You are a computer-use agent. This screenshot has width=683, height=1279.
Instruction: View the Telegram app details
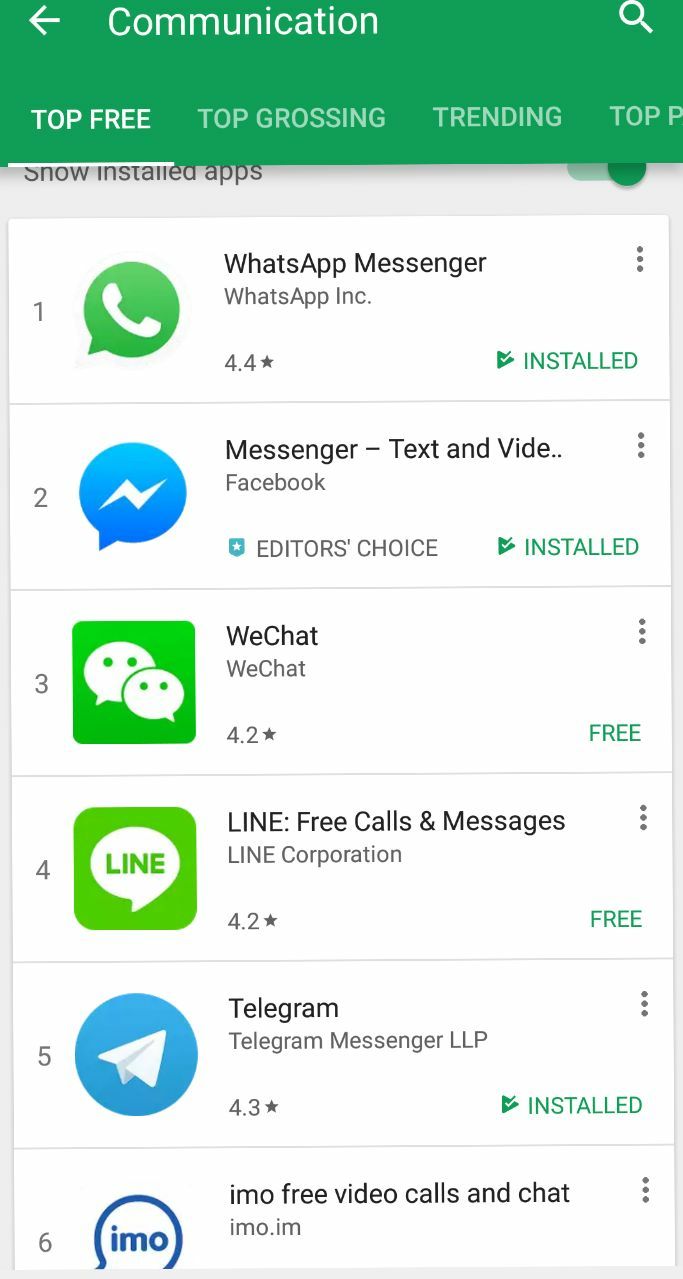pos(283,1008)
